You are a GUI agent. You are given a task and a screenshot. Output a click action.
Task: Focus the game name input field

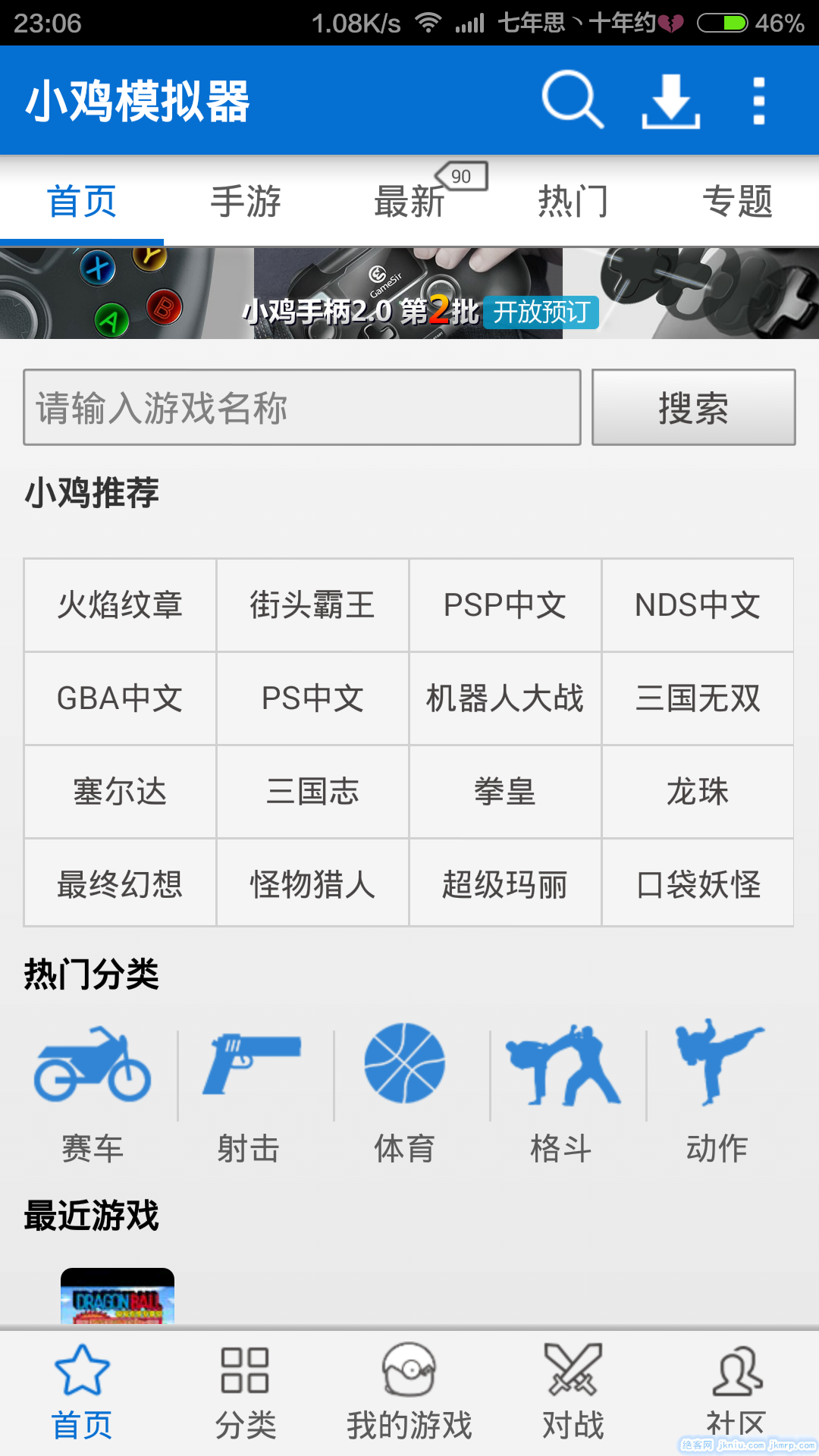coord(302,407)
